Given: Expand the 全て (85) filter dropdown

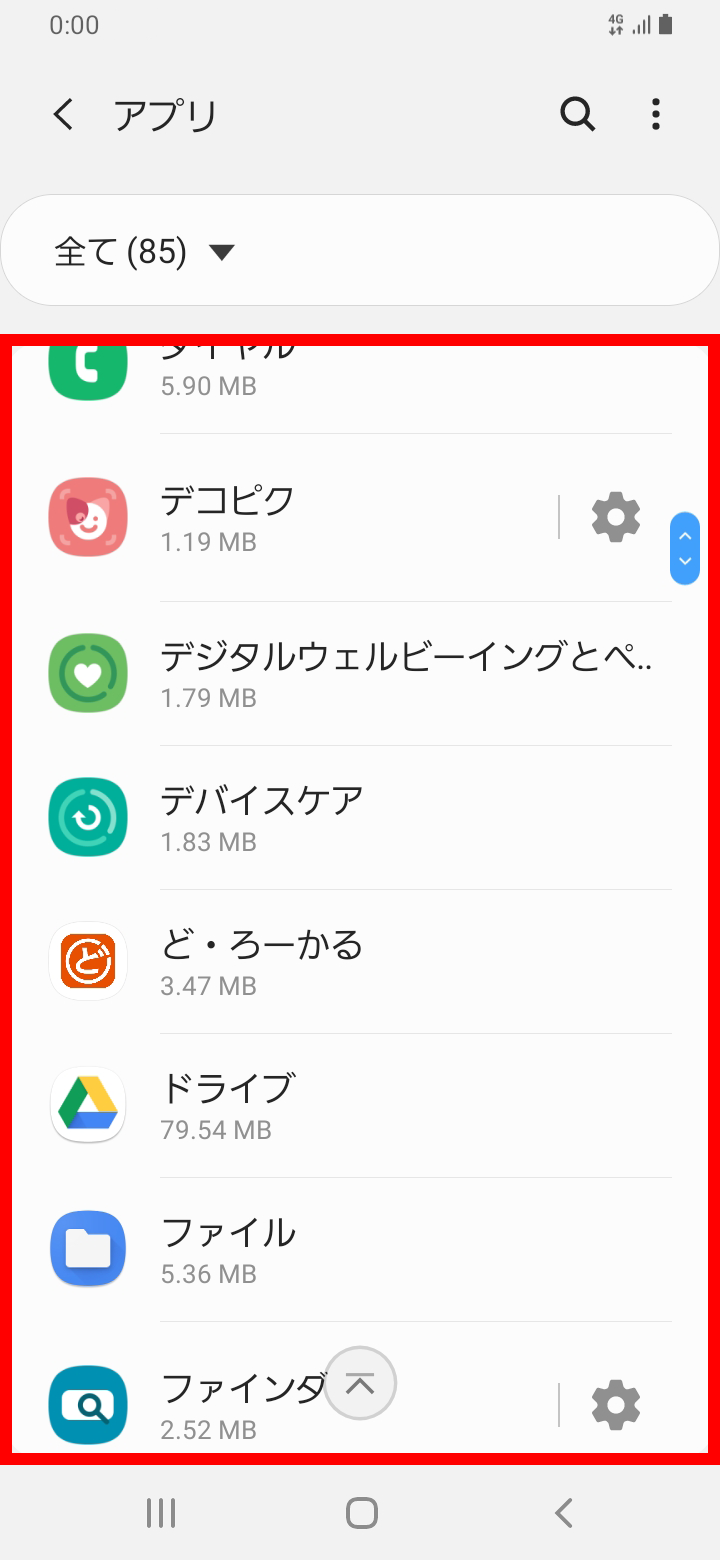Looking at the screenshot, I should tap(360, 251).
